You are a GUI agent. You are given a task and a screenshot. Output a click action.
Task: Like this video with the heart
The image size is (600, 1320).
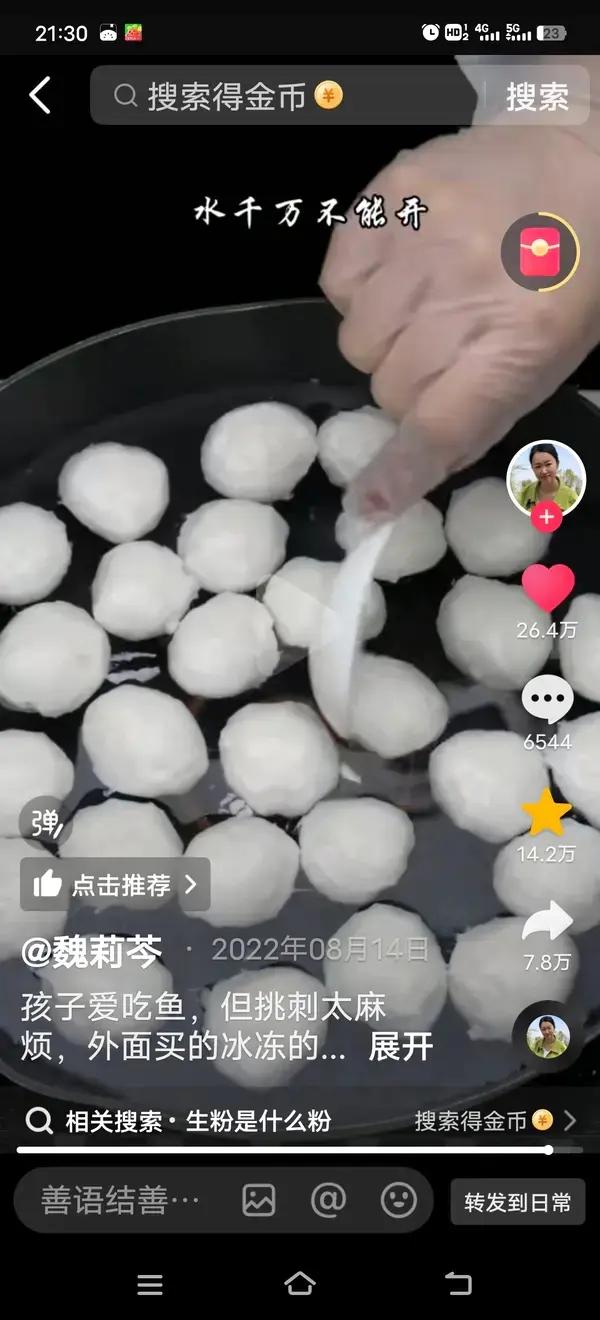547,588
